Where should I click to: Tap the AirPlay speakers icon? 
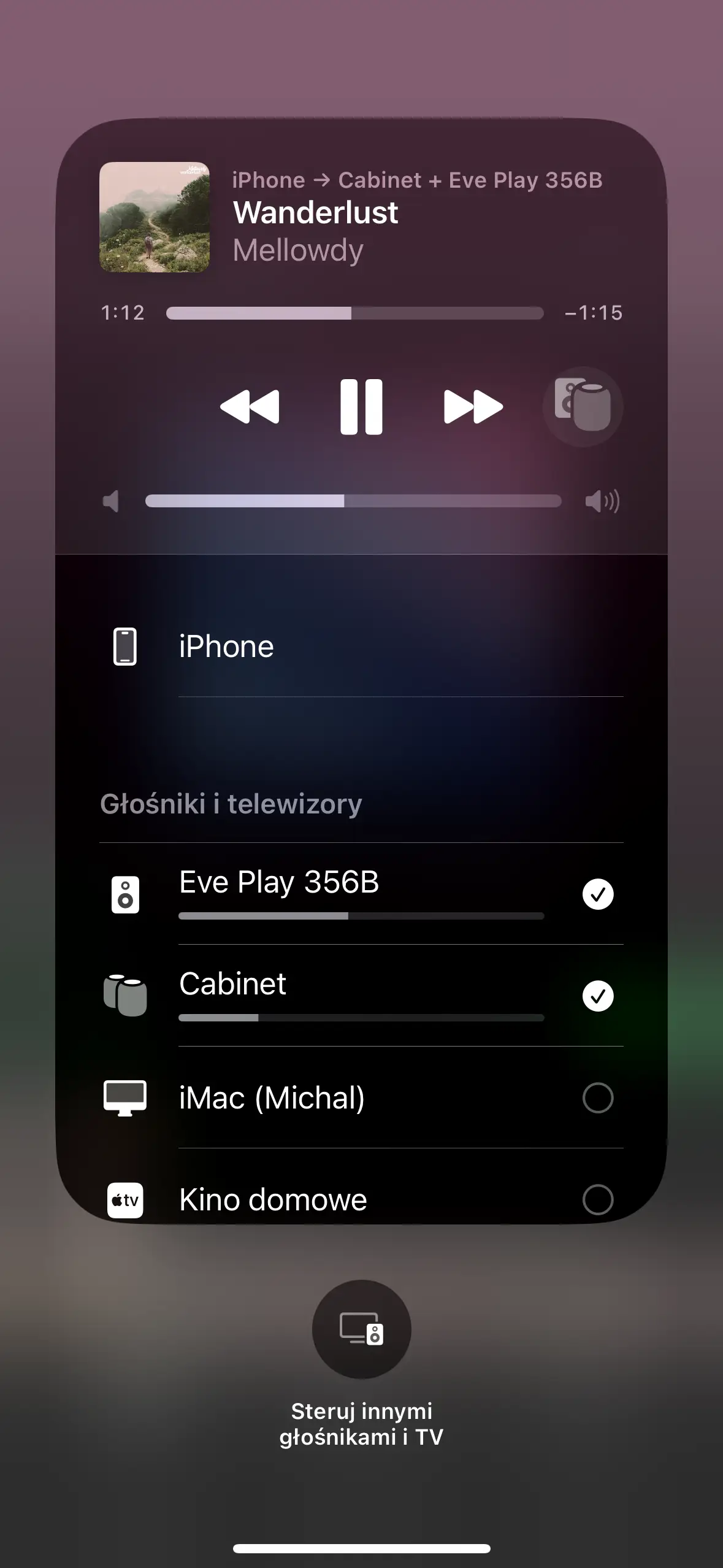point(583,407)
